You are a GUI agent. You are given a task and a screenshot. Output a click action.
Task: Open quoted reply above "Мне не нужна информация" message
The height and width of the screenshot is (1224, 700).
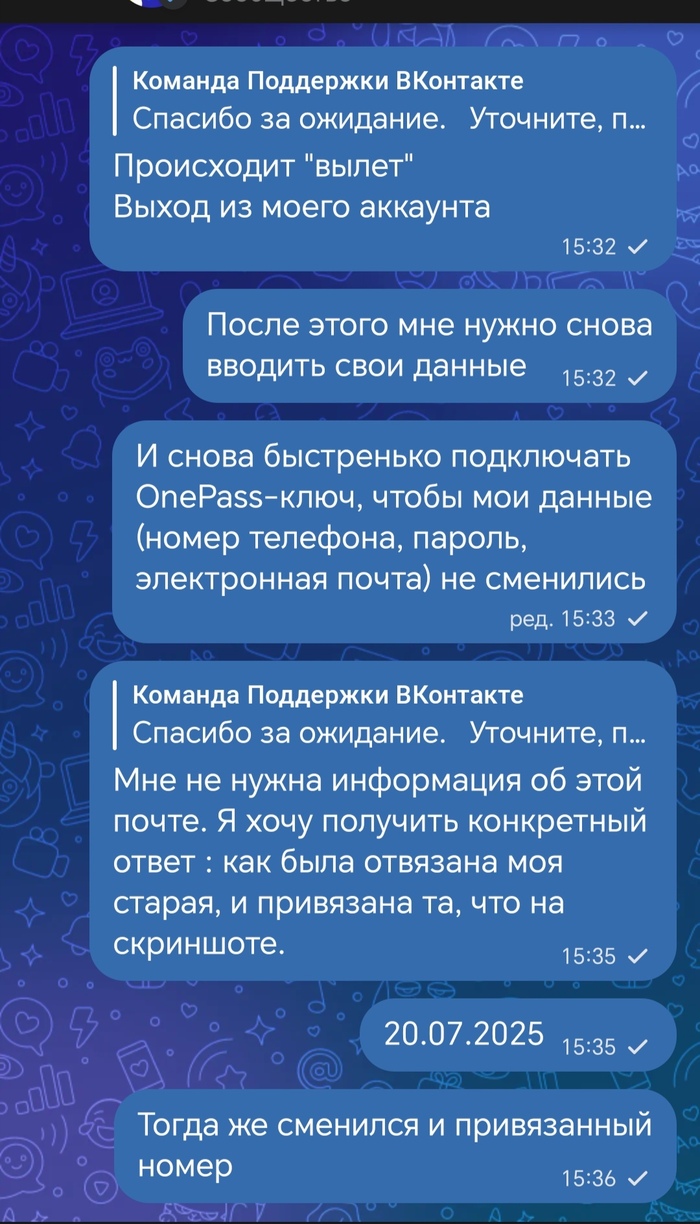coord(380,716)
